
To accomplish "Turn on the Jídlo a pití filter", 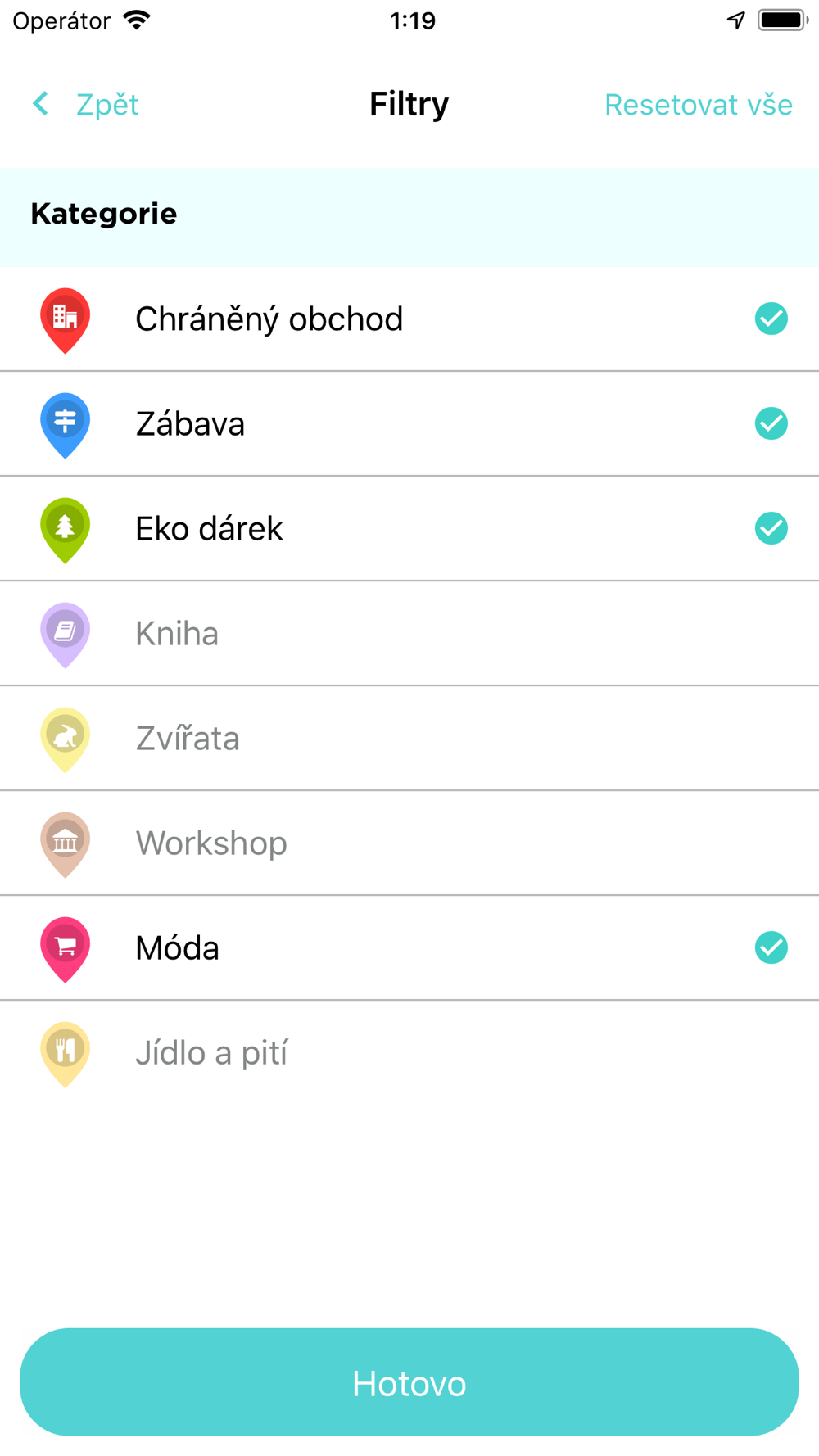I will pos(409,1052).
